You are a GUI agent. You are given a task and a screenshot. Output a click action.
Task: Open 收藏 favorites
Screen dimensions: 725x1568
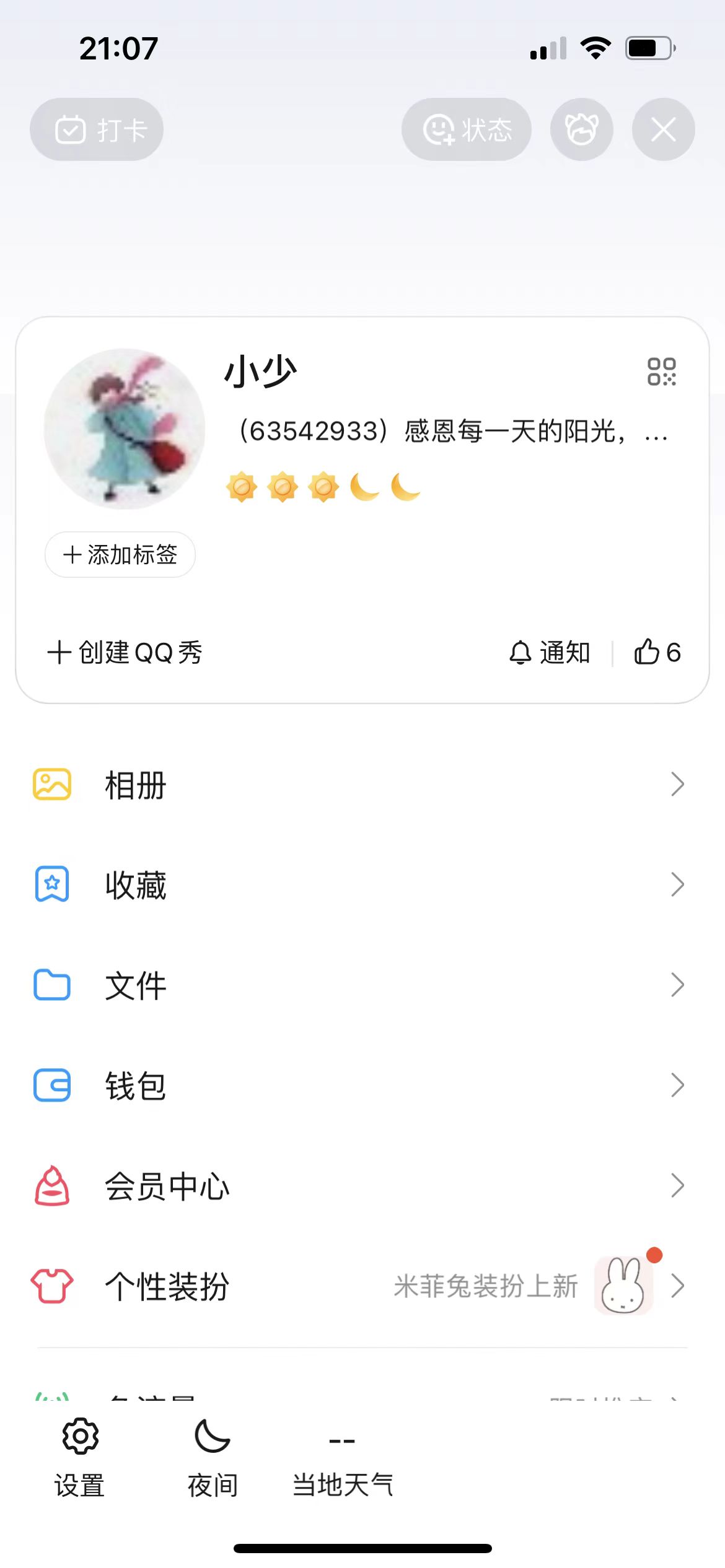coord(359,885)
